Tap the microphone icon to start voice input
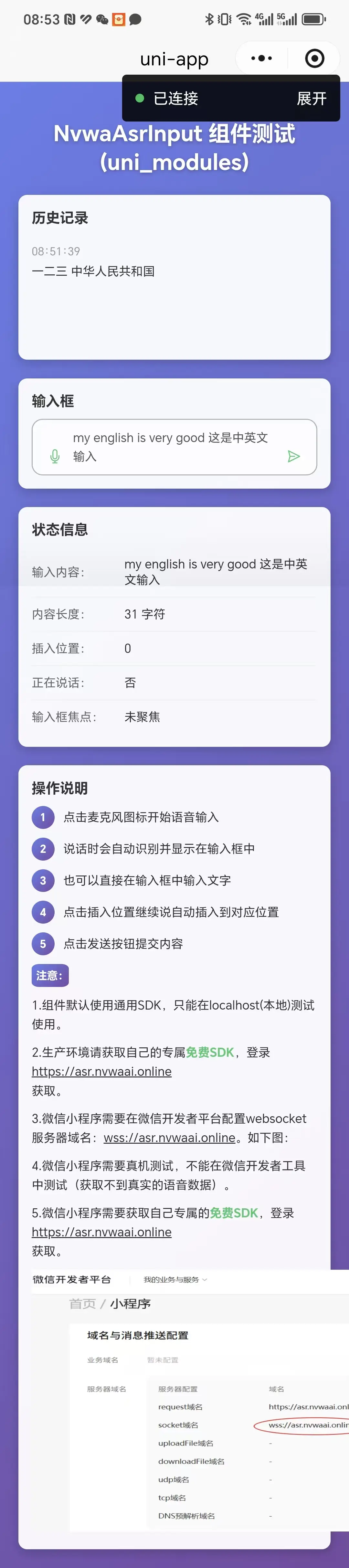 tap(55, 457)
